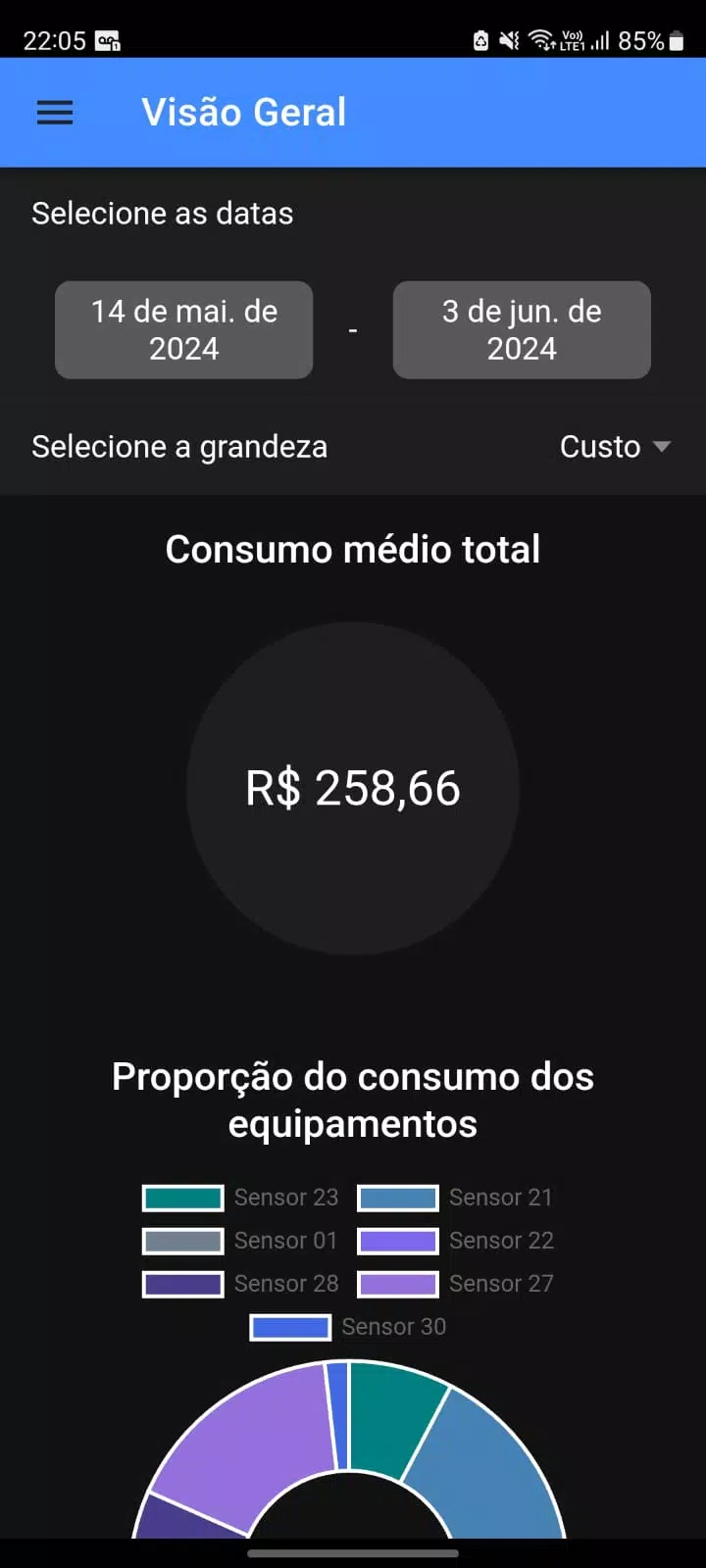Screen dimensions: 706x1568
Task: Toggle Sensor 23 in chart legend
Action: [x=240, y=1198]
